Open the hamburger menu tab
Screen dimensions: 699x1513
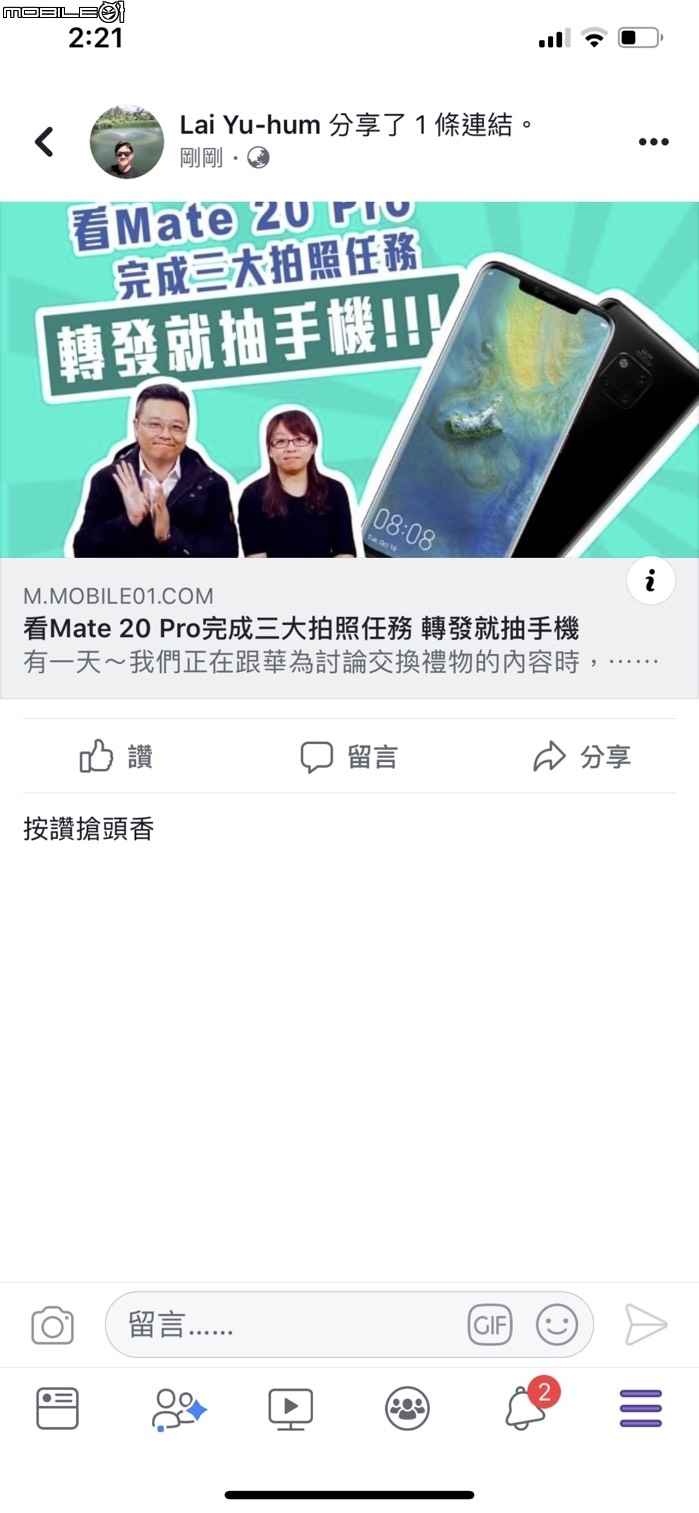pyautogui.click(x=641, y=1408)
